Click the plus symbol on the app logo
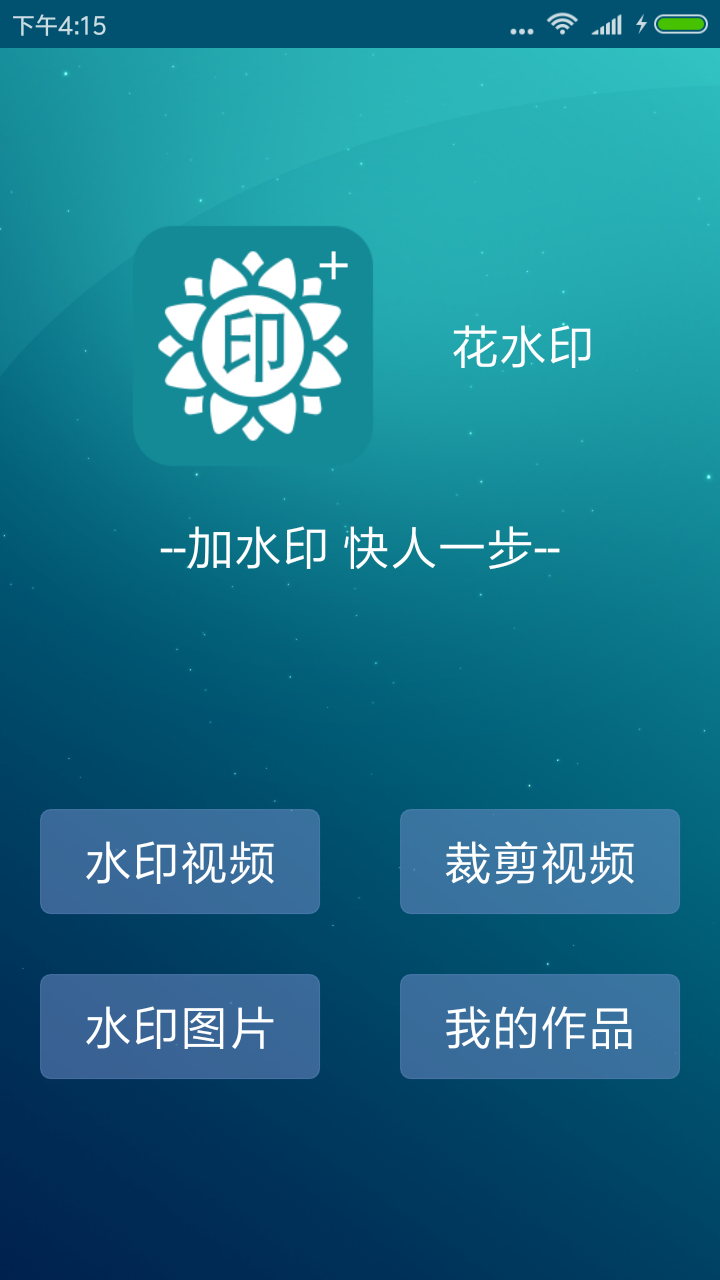The image size is (720, 1280). (334, 265)
